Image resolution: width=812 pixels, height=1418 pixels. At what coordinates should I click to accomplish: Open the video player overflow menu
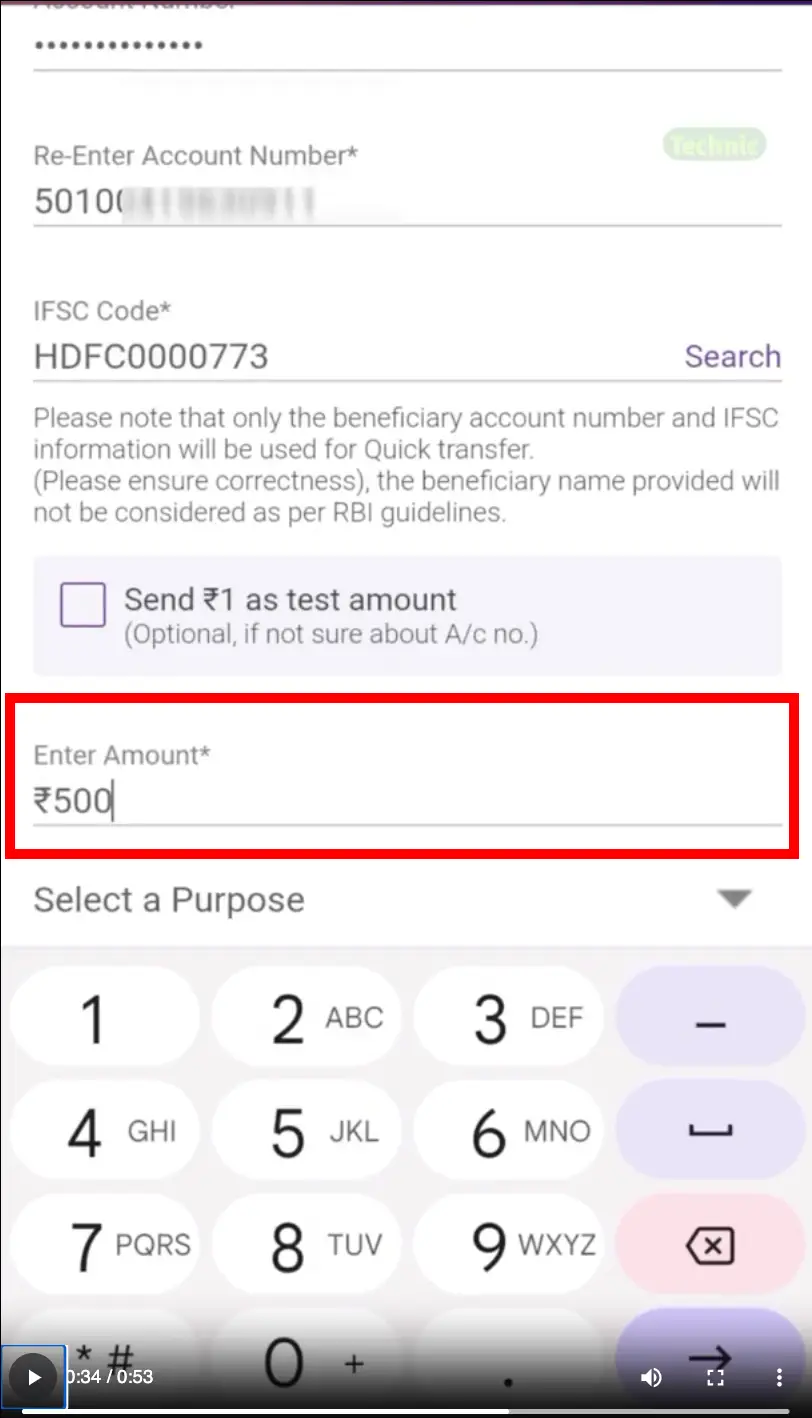(779, 1377)
